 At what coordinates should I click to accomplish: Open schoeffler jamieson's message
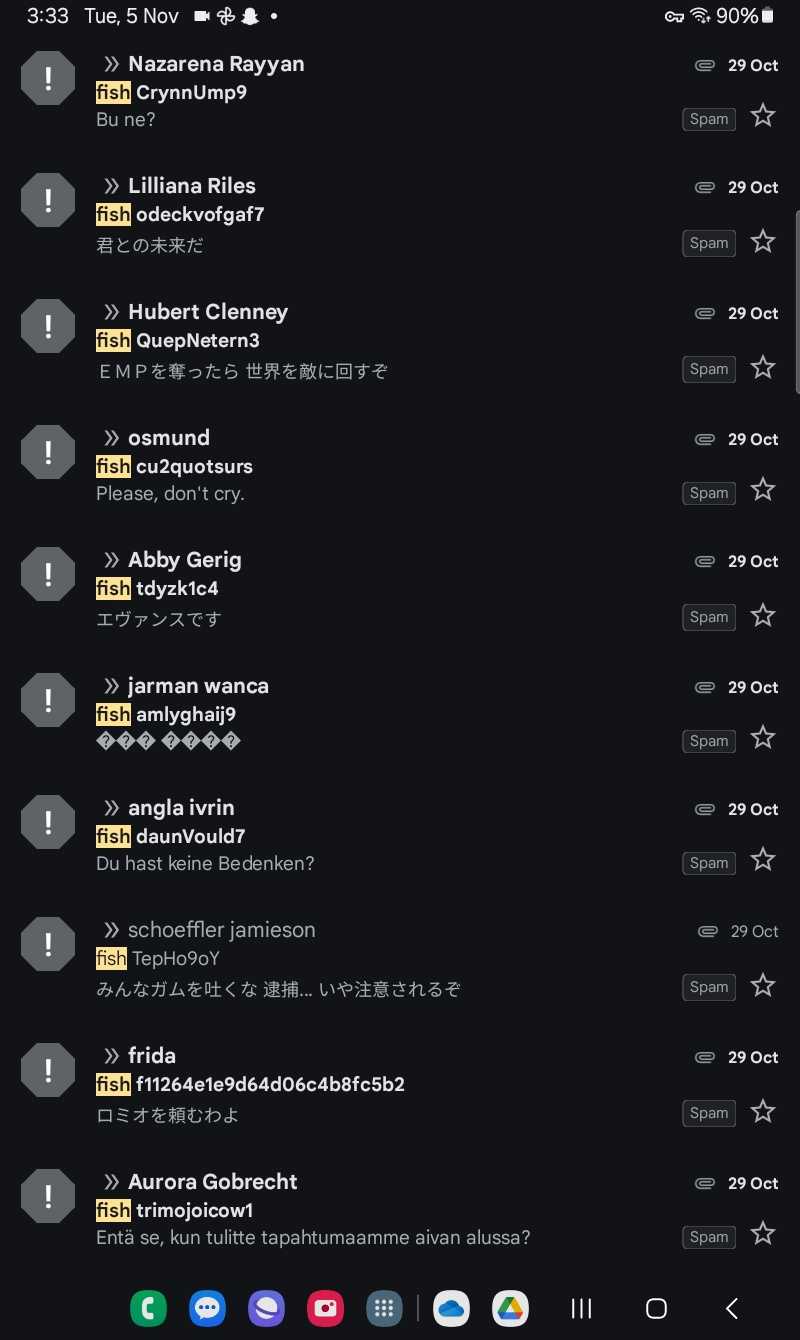tap(400, 960)
